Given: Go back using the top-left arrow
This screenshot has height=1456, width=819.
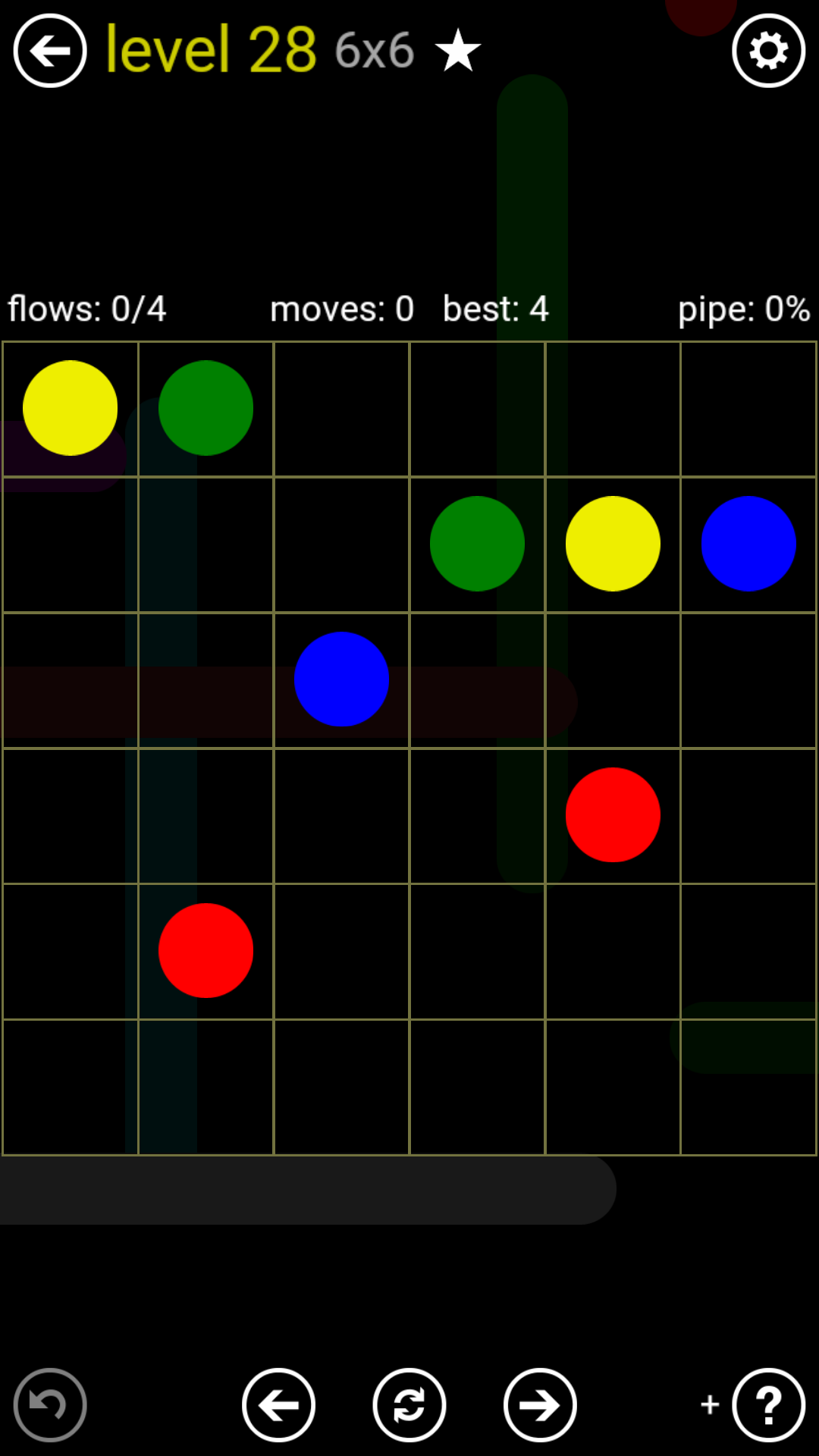Looking at the screenshot, I should tap(50, 51).
